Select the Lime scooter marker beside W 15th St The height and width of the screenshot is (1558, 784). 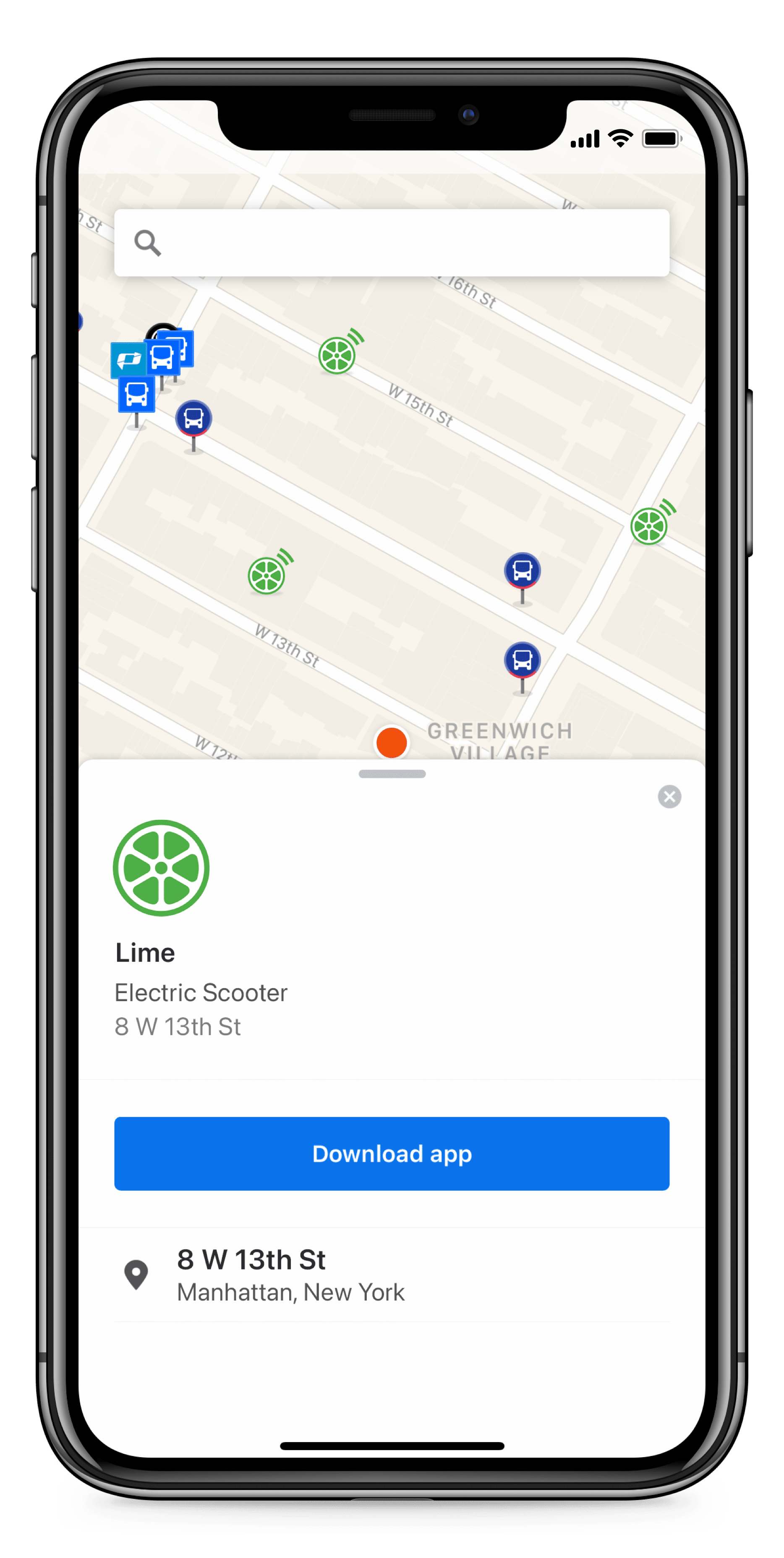[x=337, y=356]
